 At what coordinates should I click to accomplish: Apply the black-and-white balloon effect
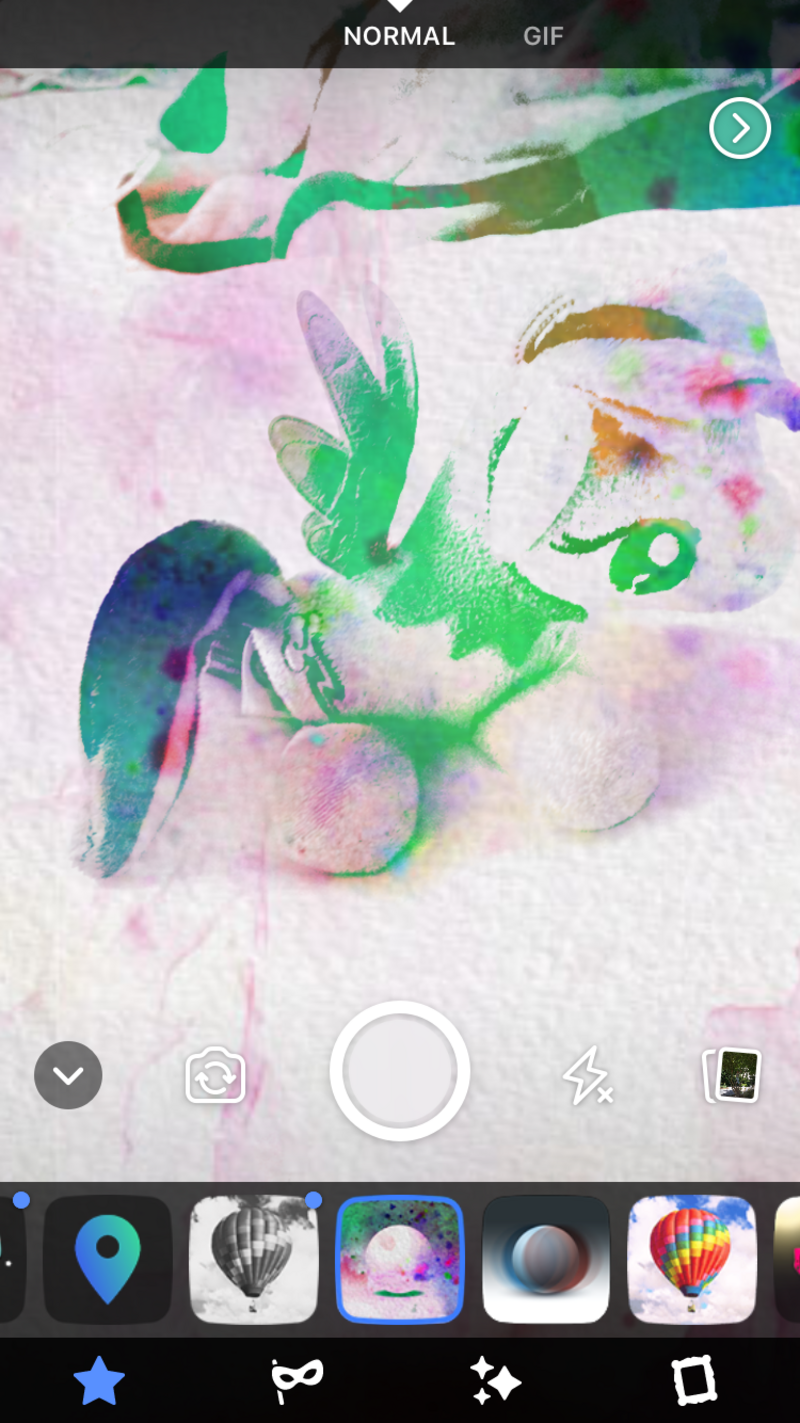click(x=254, y=1259)
